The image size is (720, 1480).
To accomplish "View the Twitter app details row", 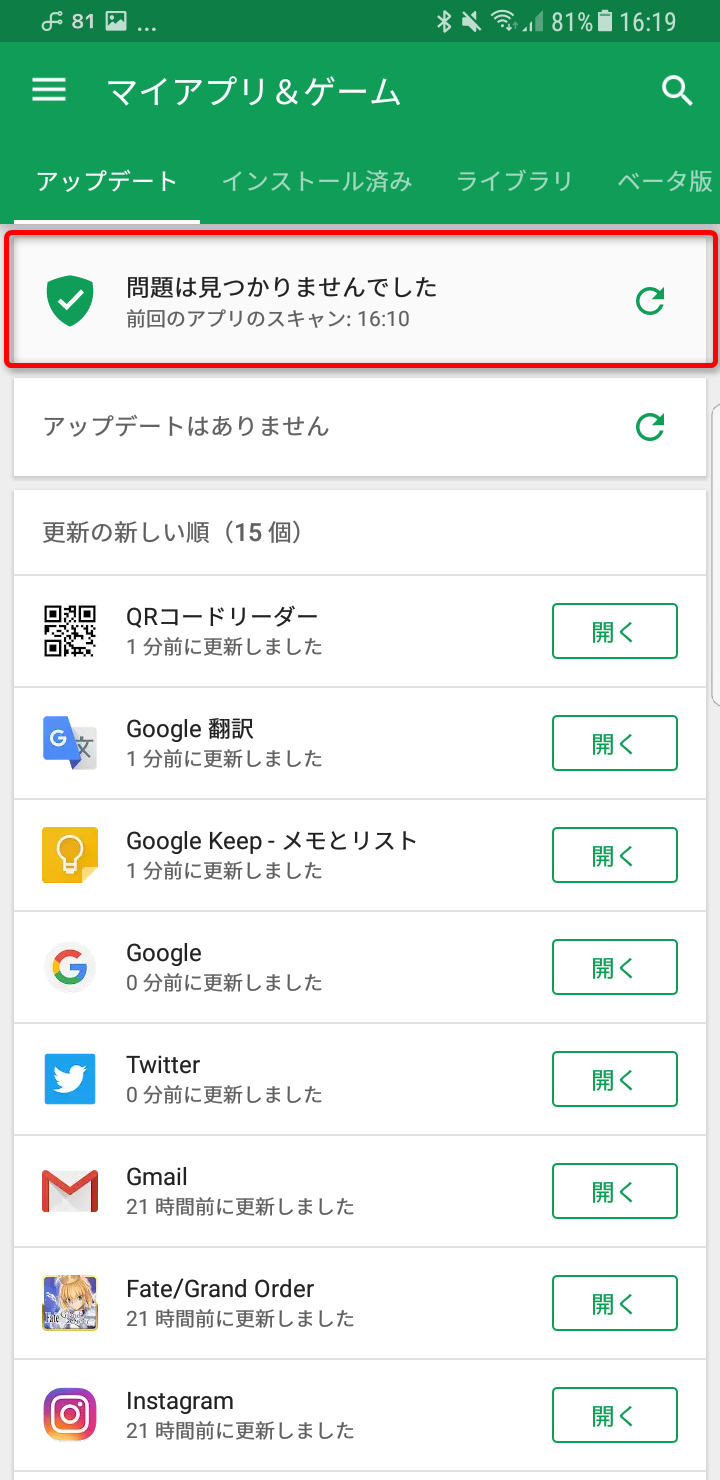I will [280, 1079].
